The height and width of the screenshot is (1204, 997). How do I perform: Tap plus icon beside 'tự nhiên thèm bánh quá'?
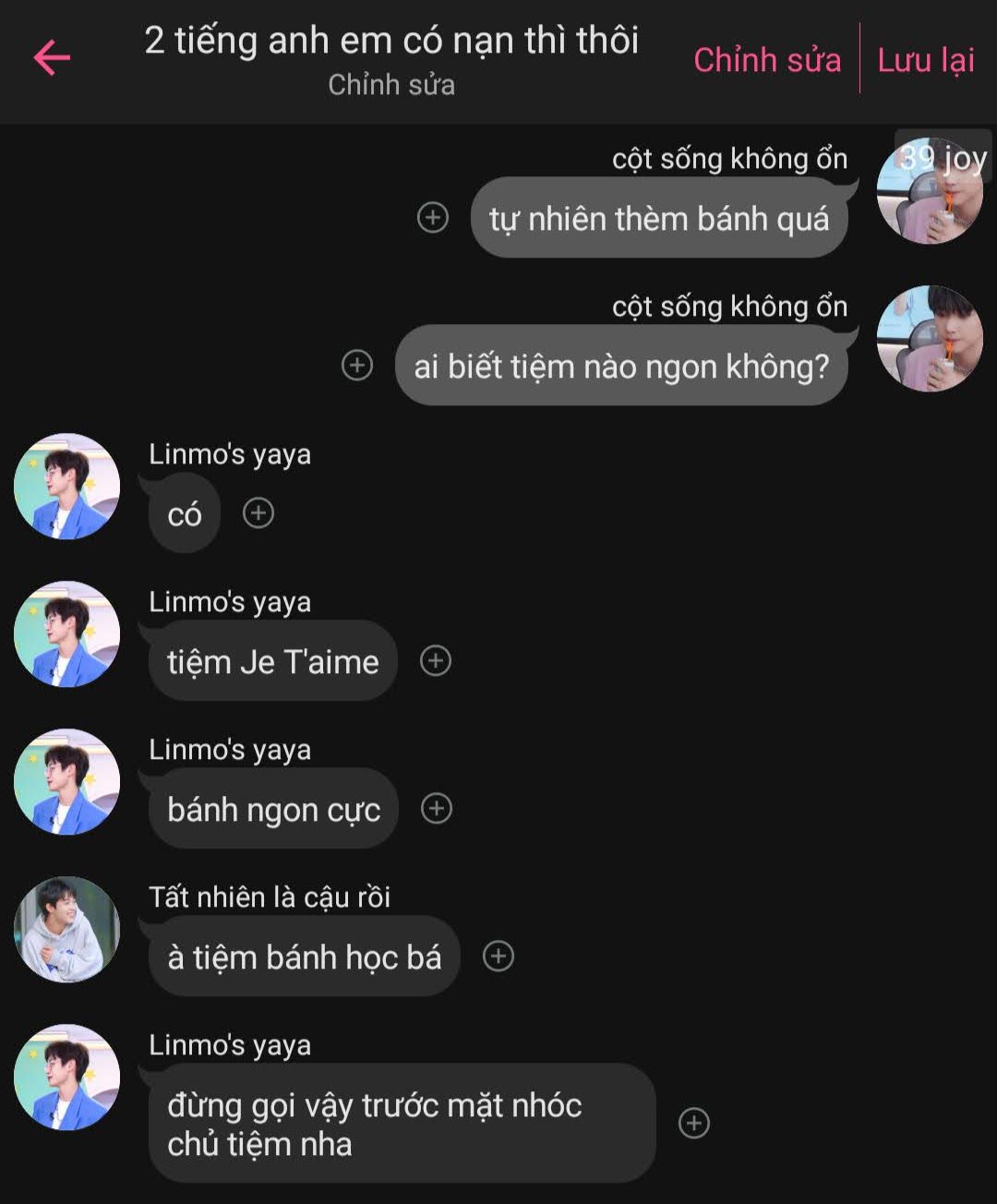[x=433, y=218]
